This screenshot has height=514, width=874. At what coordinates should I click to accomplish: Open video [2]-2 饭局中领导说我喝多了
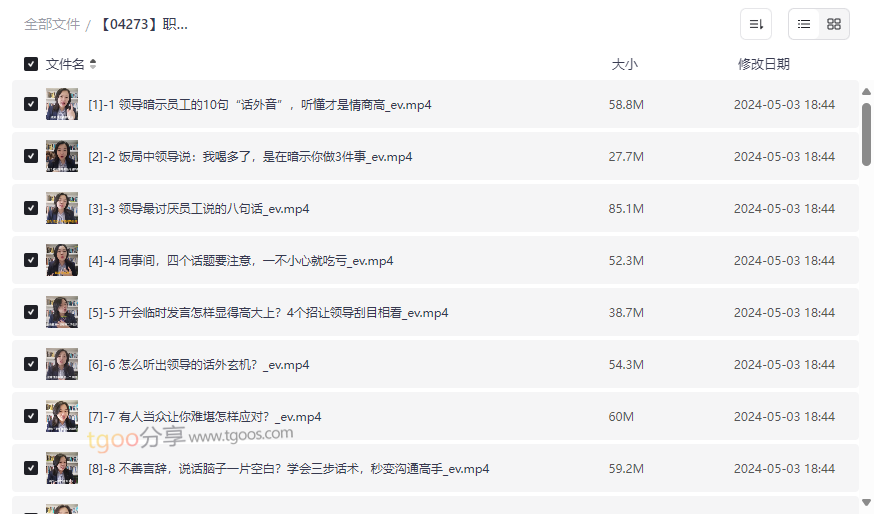click(250, 157)
